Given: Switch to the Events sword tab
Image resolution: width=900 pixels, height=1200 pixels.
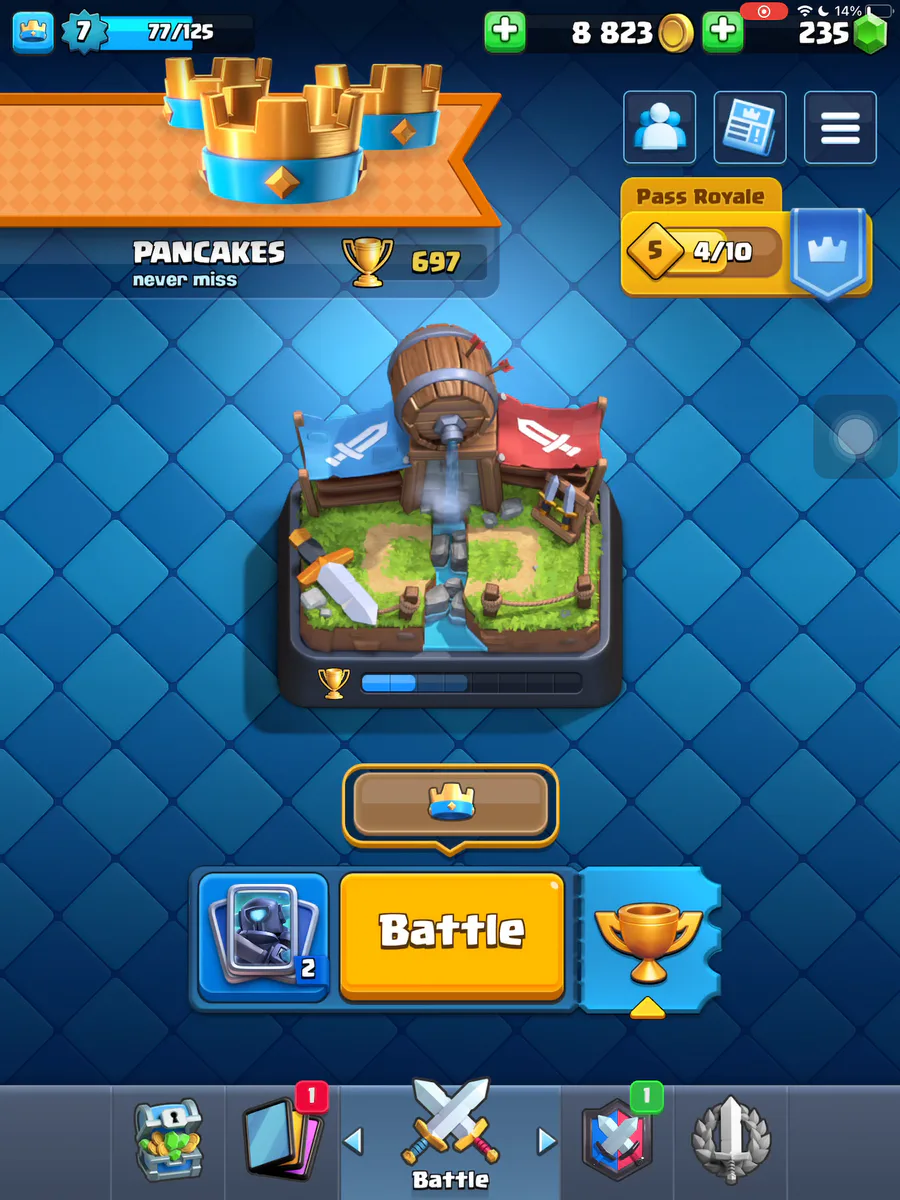Looking at the screenshot, I should pyautogui.click(x=731, y=1138).
